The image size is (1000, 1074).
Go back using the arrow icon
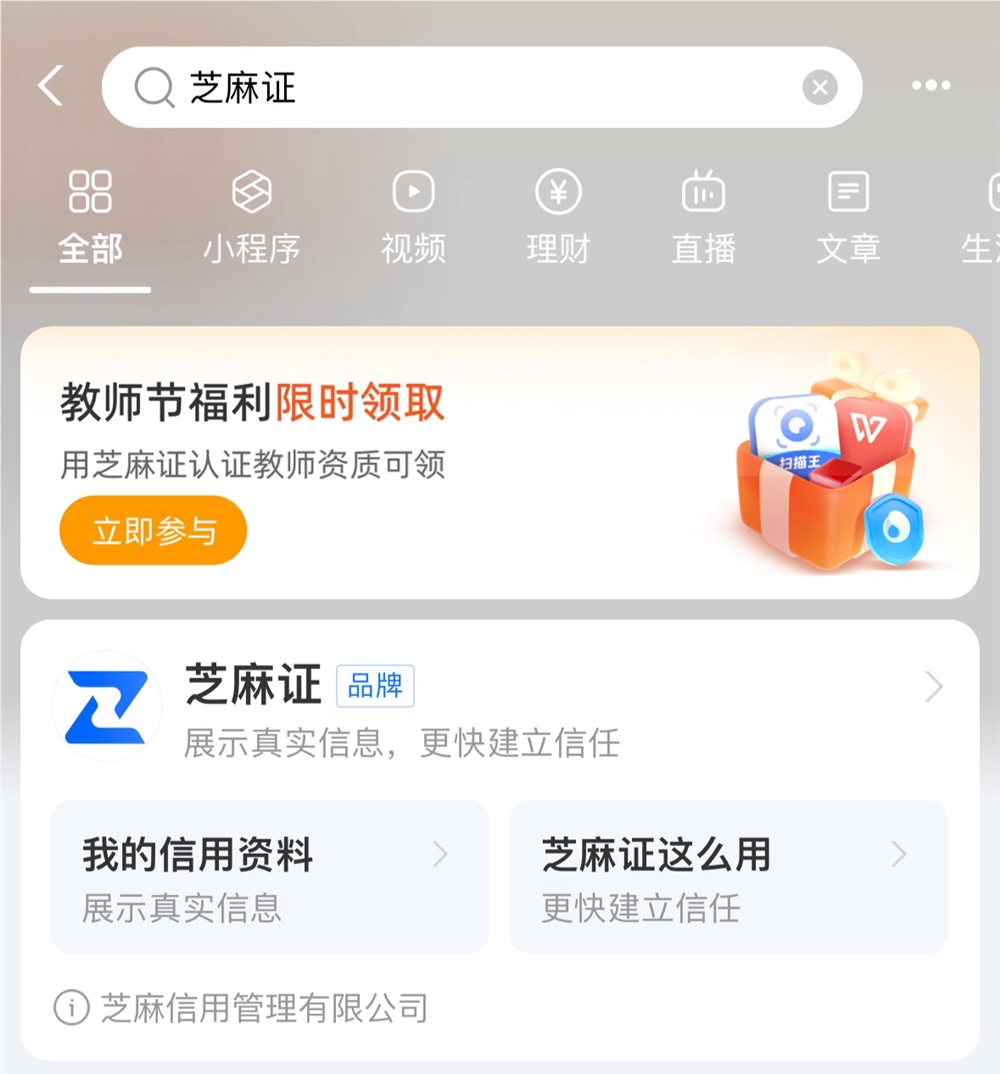[x=50, y=87]
